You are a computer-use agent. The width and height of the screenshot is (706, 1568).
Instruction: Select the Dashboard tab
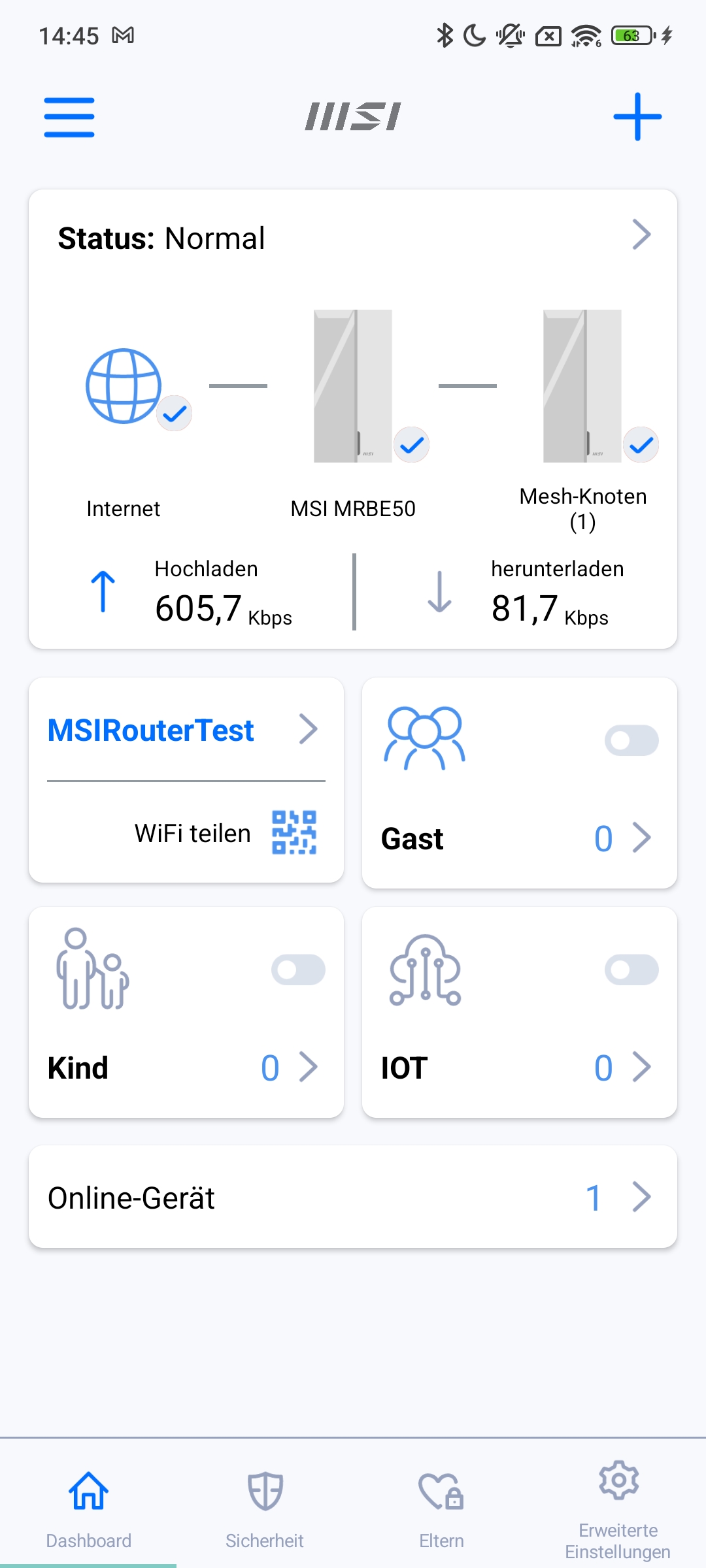88,1509
